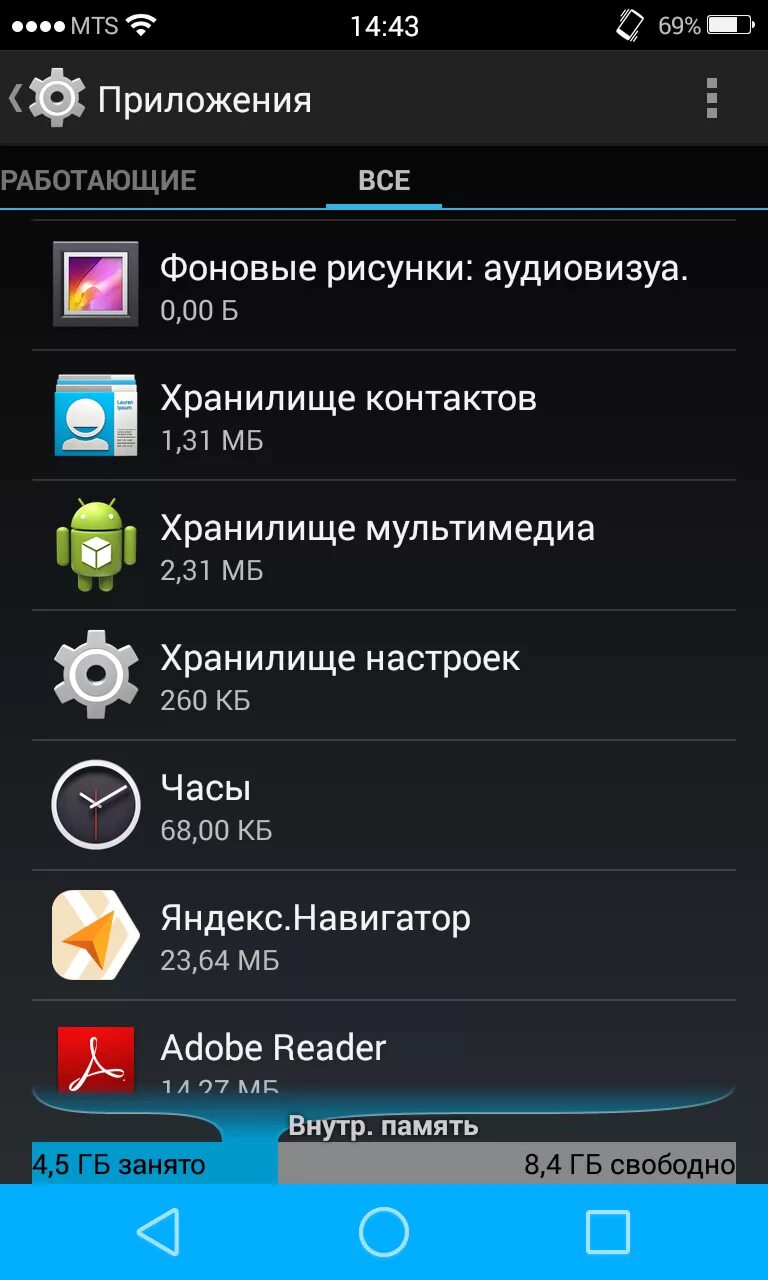
Task: Tap the system home button
Action: 384,1231
